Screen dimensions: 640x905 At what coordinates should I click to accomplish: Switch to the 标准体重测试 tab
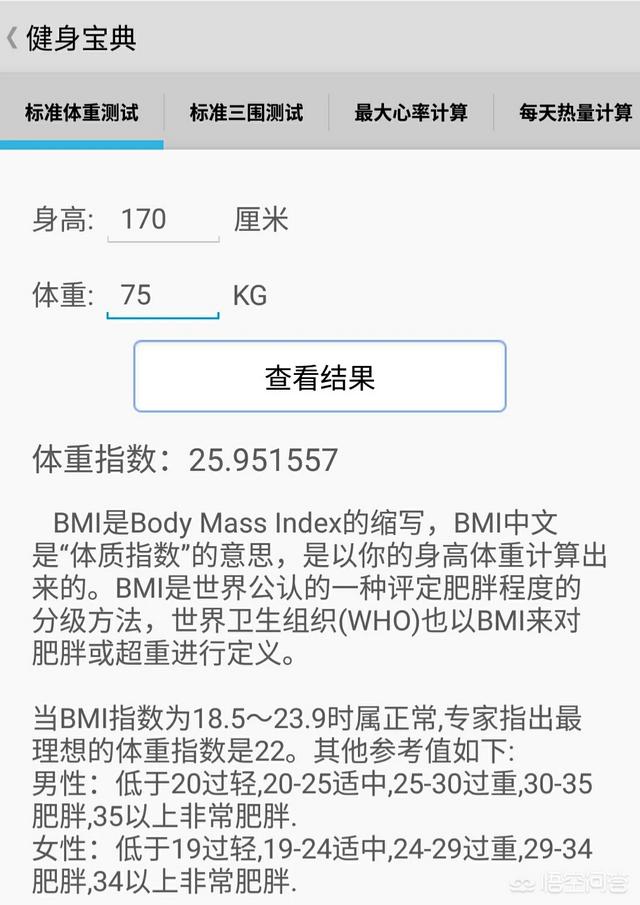point(82,112)
